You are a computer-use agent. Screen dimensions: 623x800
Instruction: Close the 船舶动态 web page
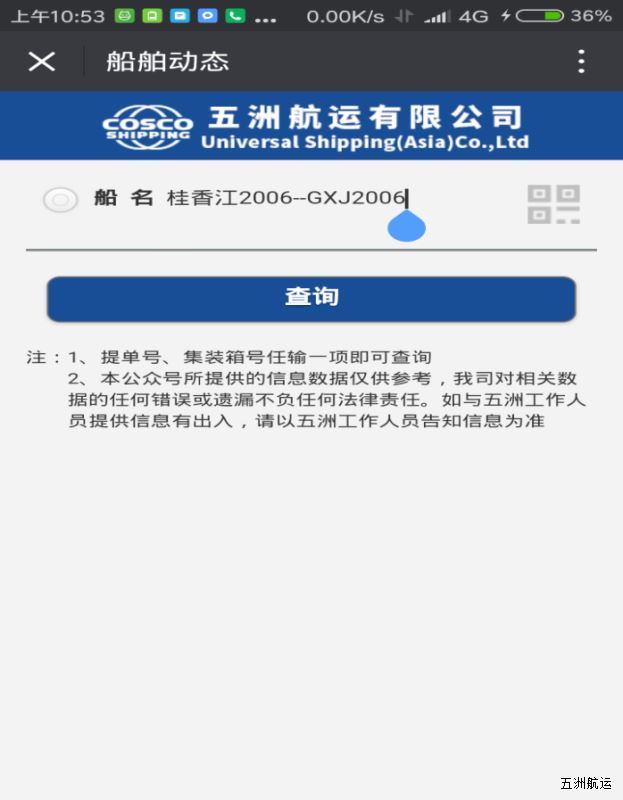[x=41, y=62]
